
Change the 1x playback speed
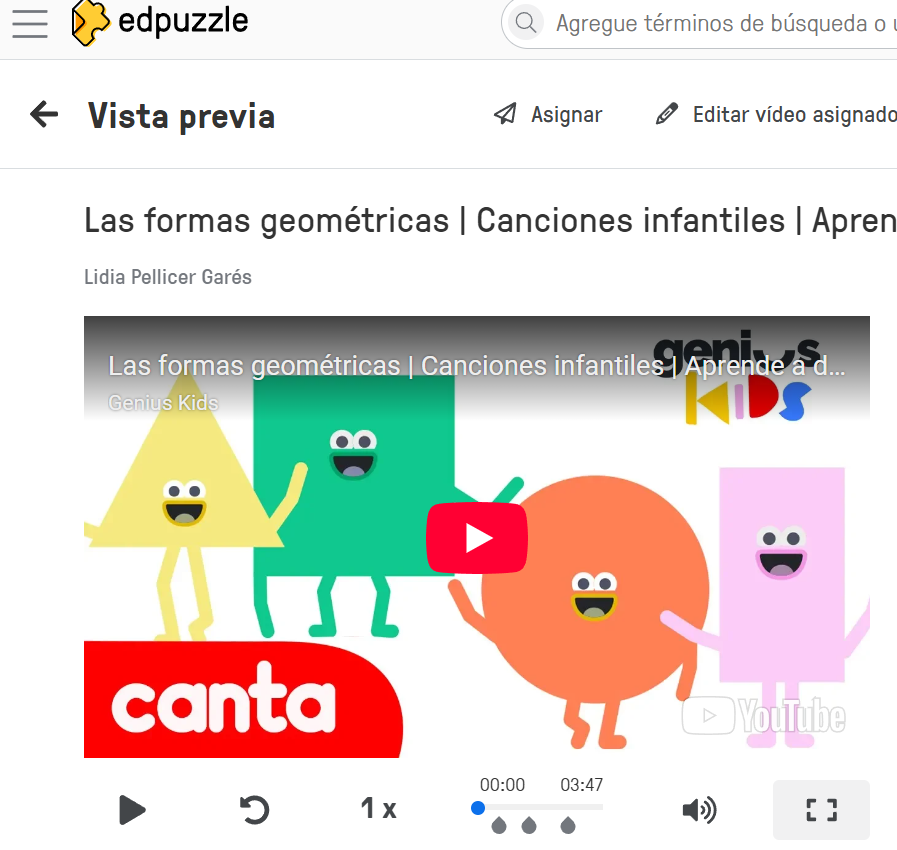point(378,809)
